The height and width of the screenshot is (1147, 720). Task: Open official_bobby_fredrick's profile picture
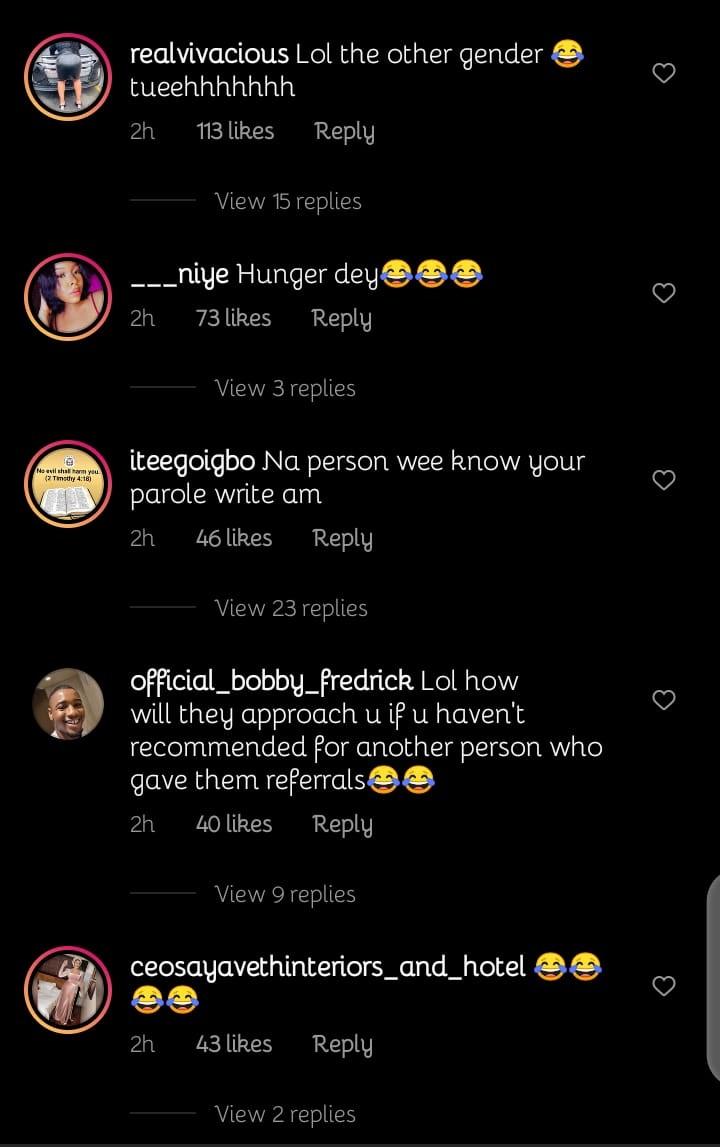67,703
